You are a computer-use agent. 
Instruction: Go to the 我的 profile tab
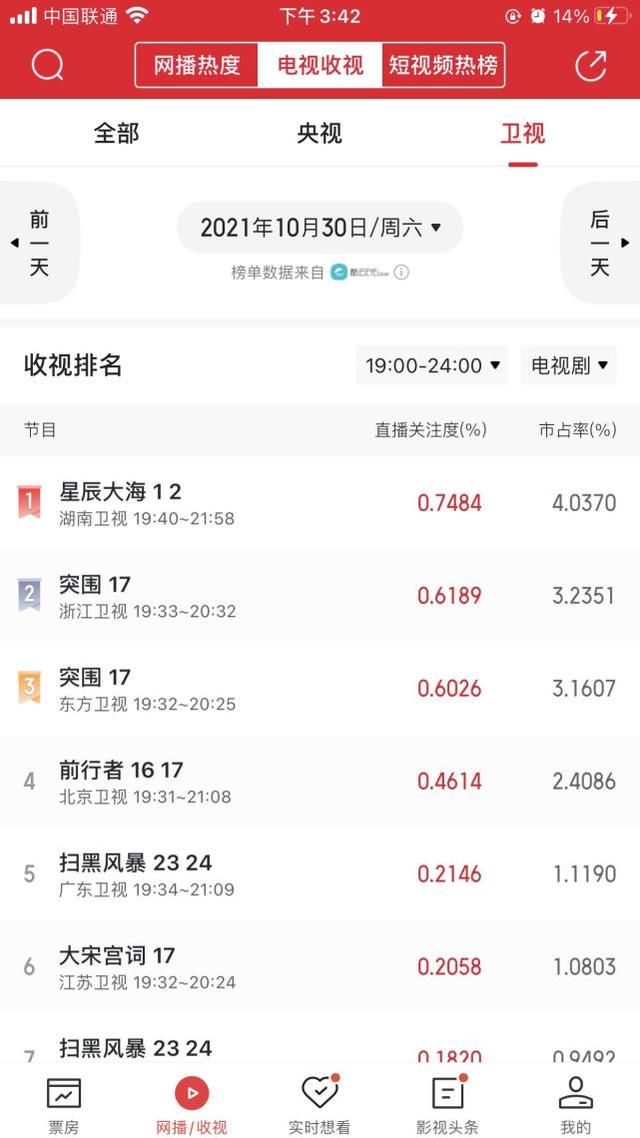[x=575, y=1105]
